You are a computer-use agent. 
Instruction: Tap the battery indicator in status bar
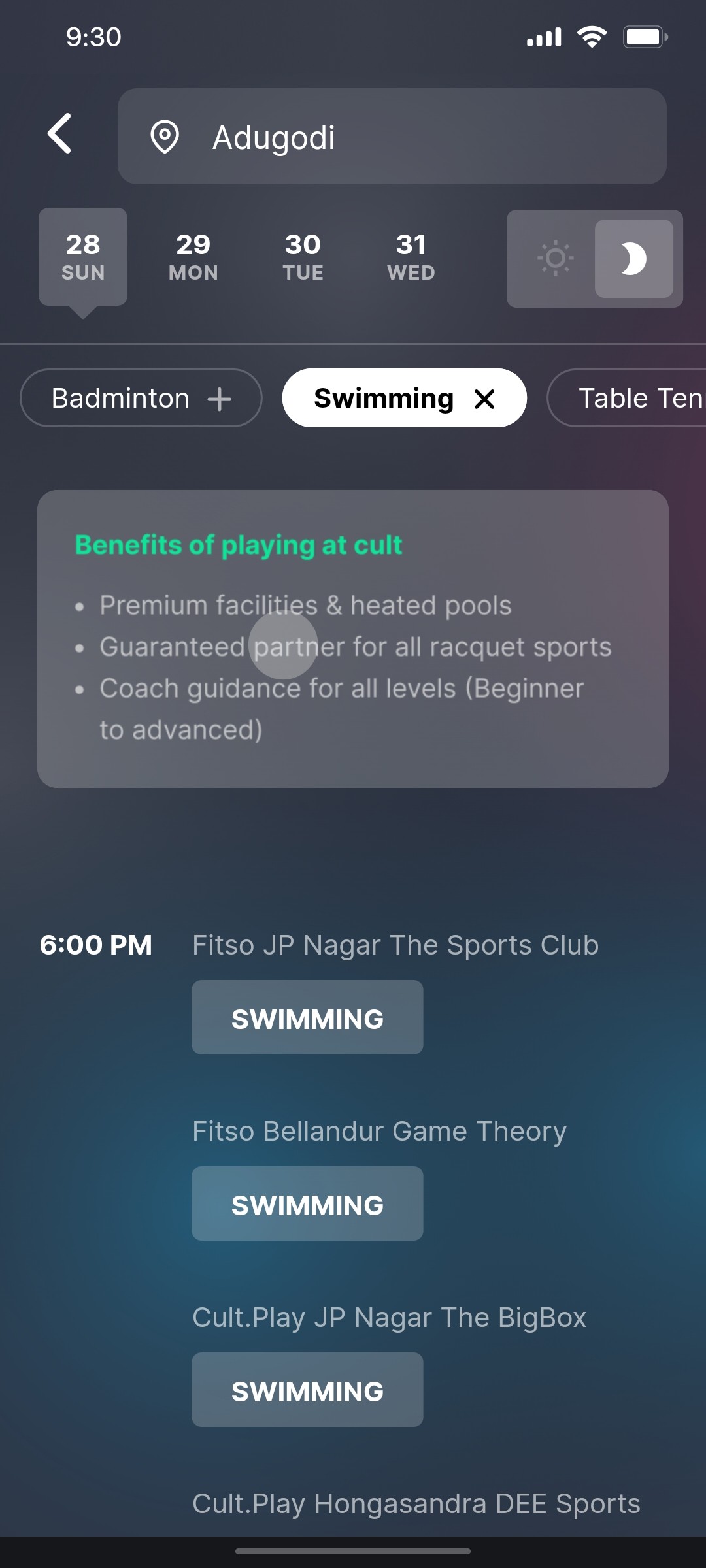pos(645,37)
